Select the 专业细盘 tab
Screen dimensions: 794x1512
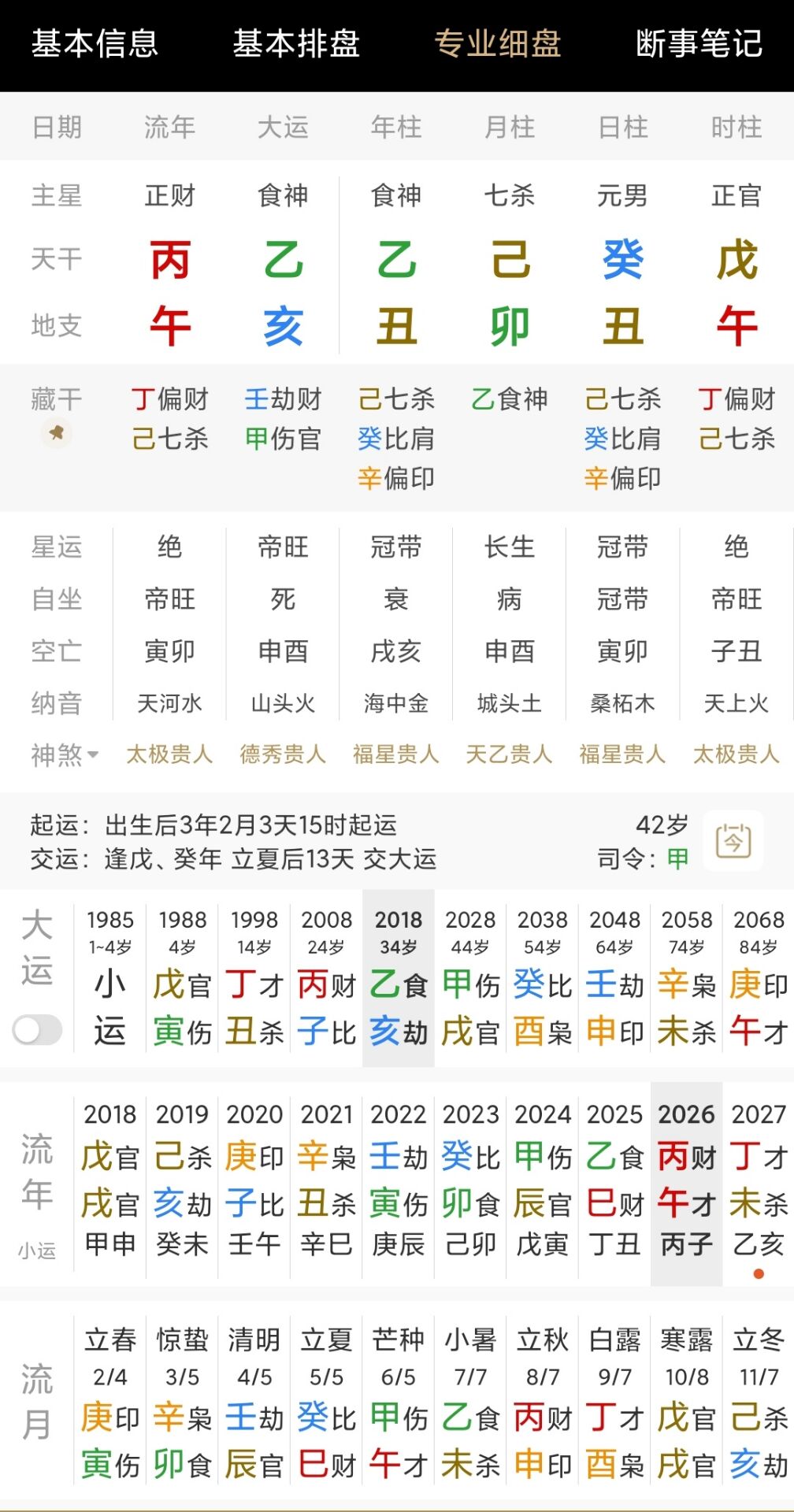coord(498,43)
